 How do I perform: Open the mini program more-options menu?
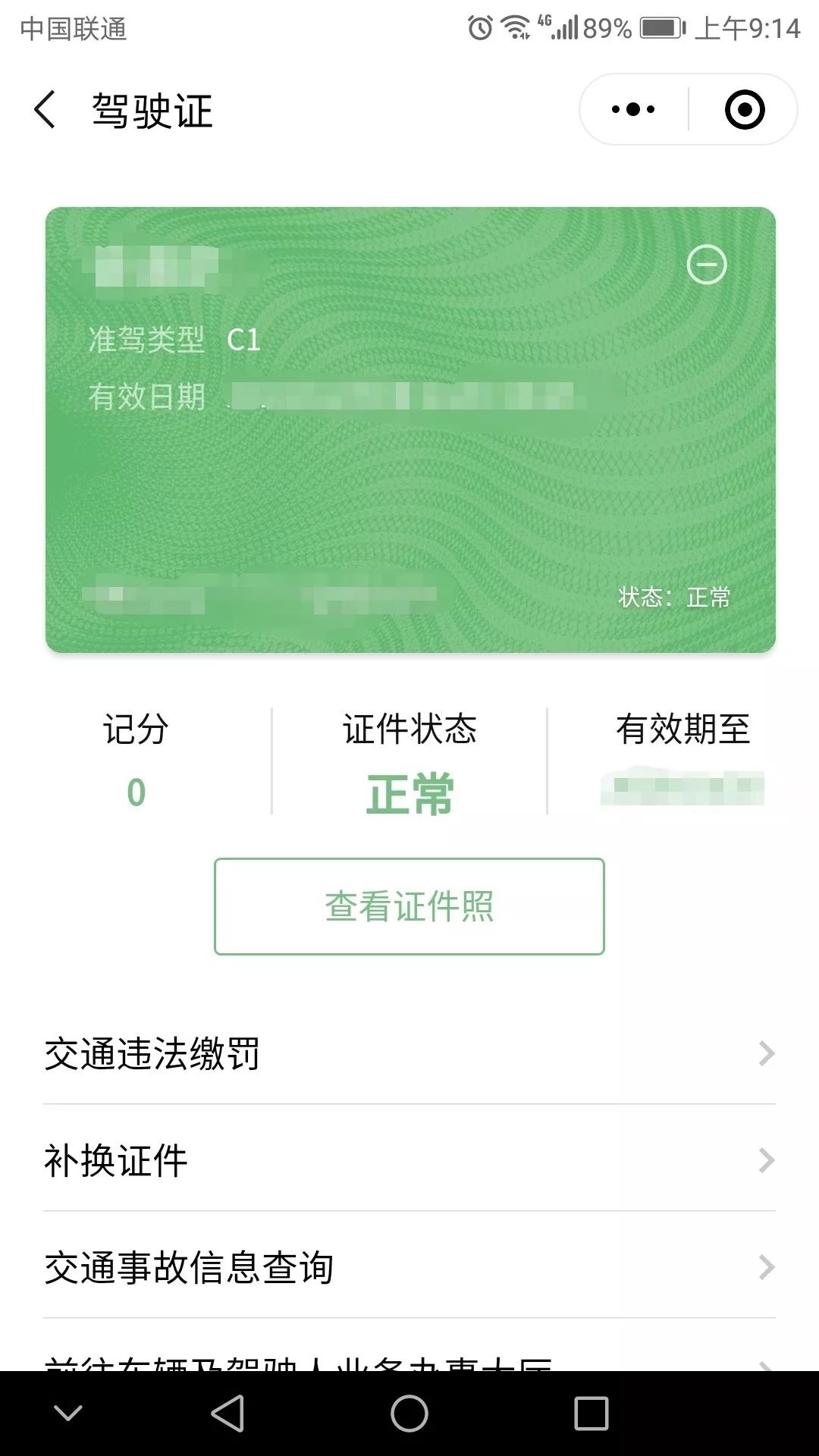633,110
